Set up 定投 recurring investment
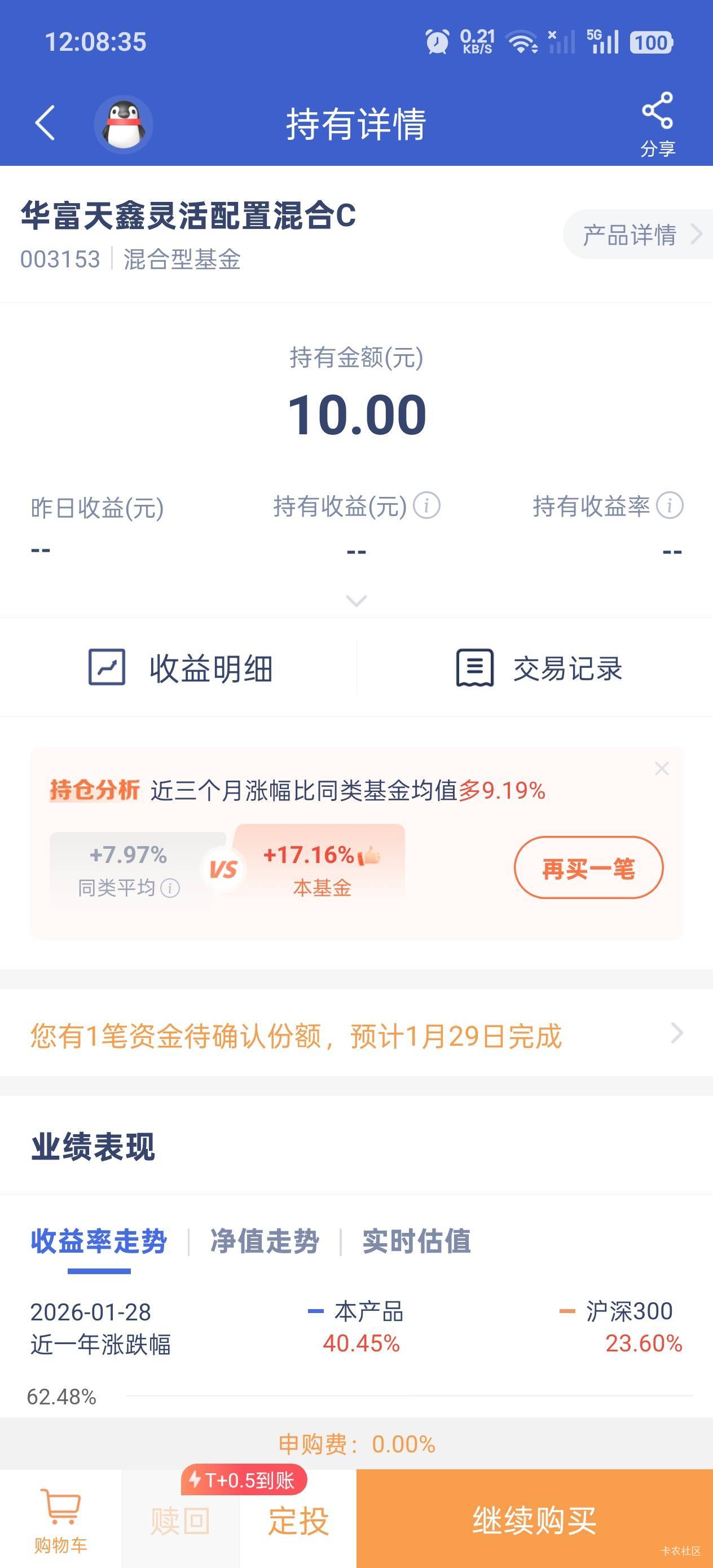Screen dimensions: 713x1568 click(x=298, y=1521)
